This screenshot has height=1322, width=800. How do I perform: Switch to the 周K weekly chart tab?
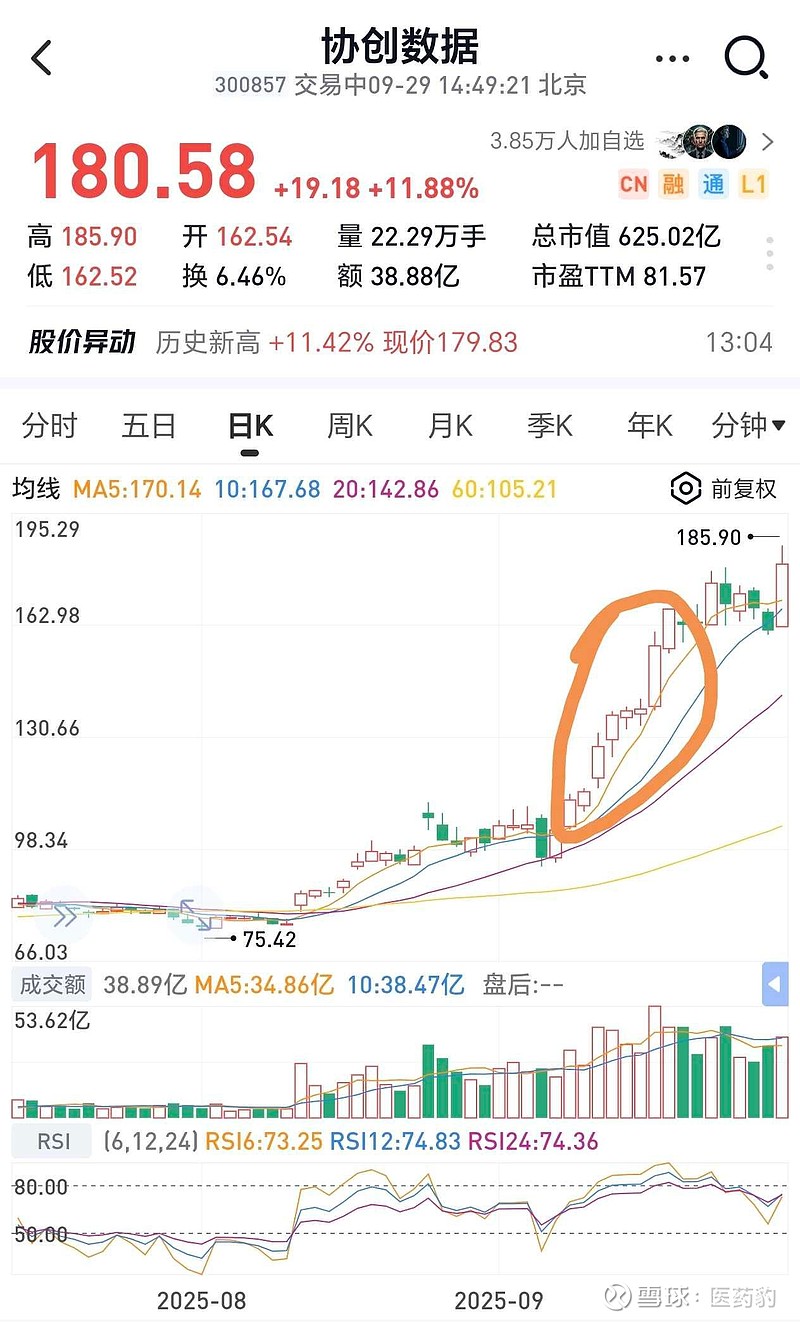tap(350, 426)
